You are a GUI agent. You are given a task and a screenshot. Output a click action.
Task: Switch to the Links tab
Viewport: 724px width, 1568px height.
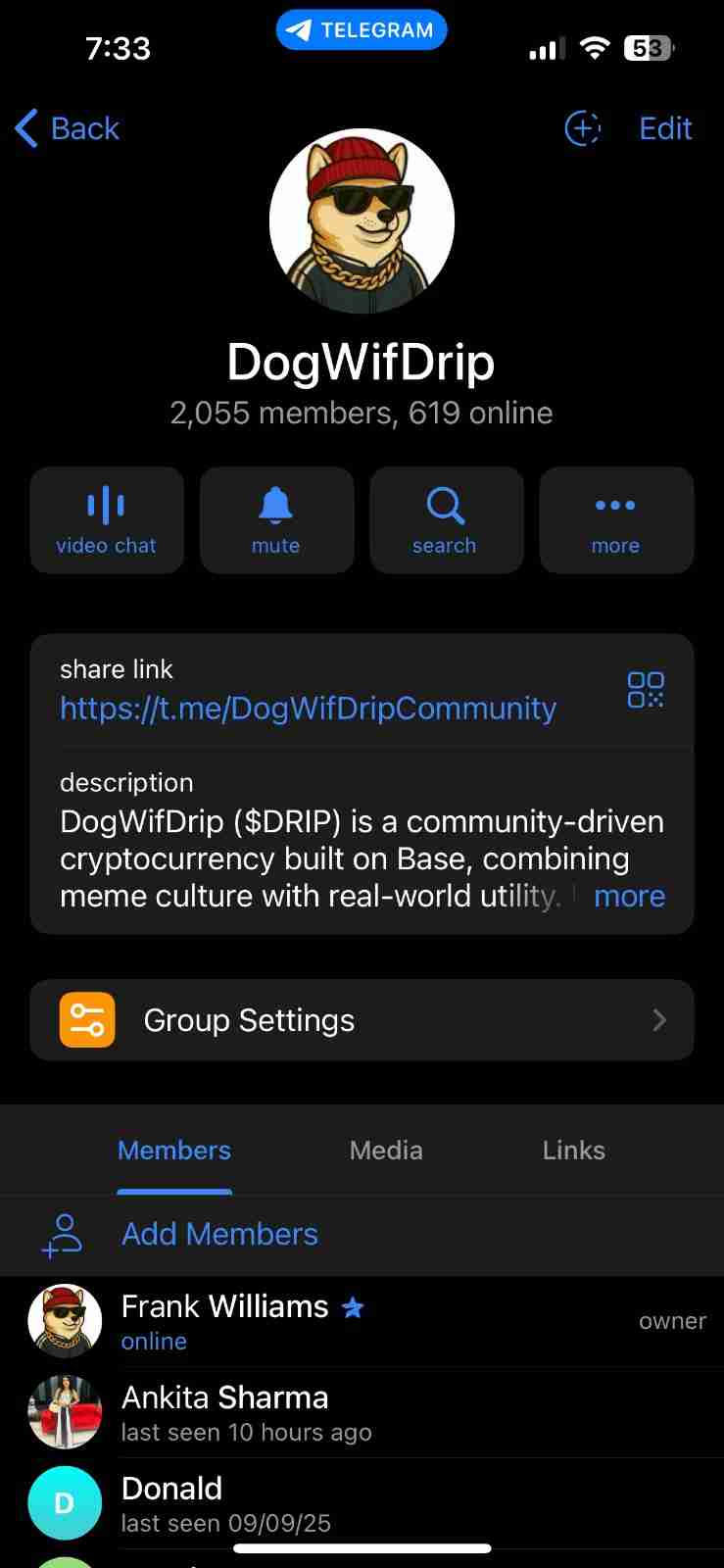(x=574, y=1151)
